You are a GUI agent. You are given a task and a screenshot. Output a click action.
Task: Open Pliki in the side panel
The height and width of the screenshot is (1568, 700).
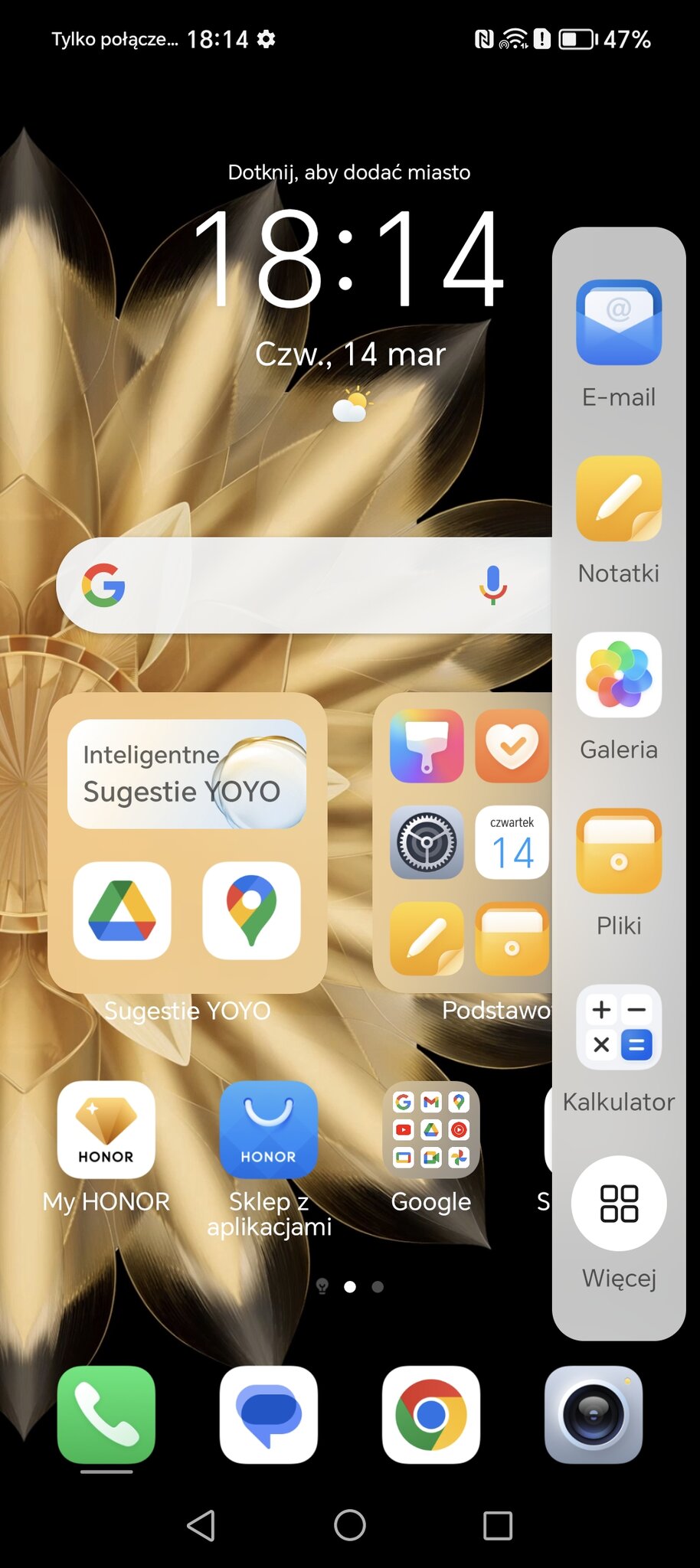tap(619, 851)
